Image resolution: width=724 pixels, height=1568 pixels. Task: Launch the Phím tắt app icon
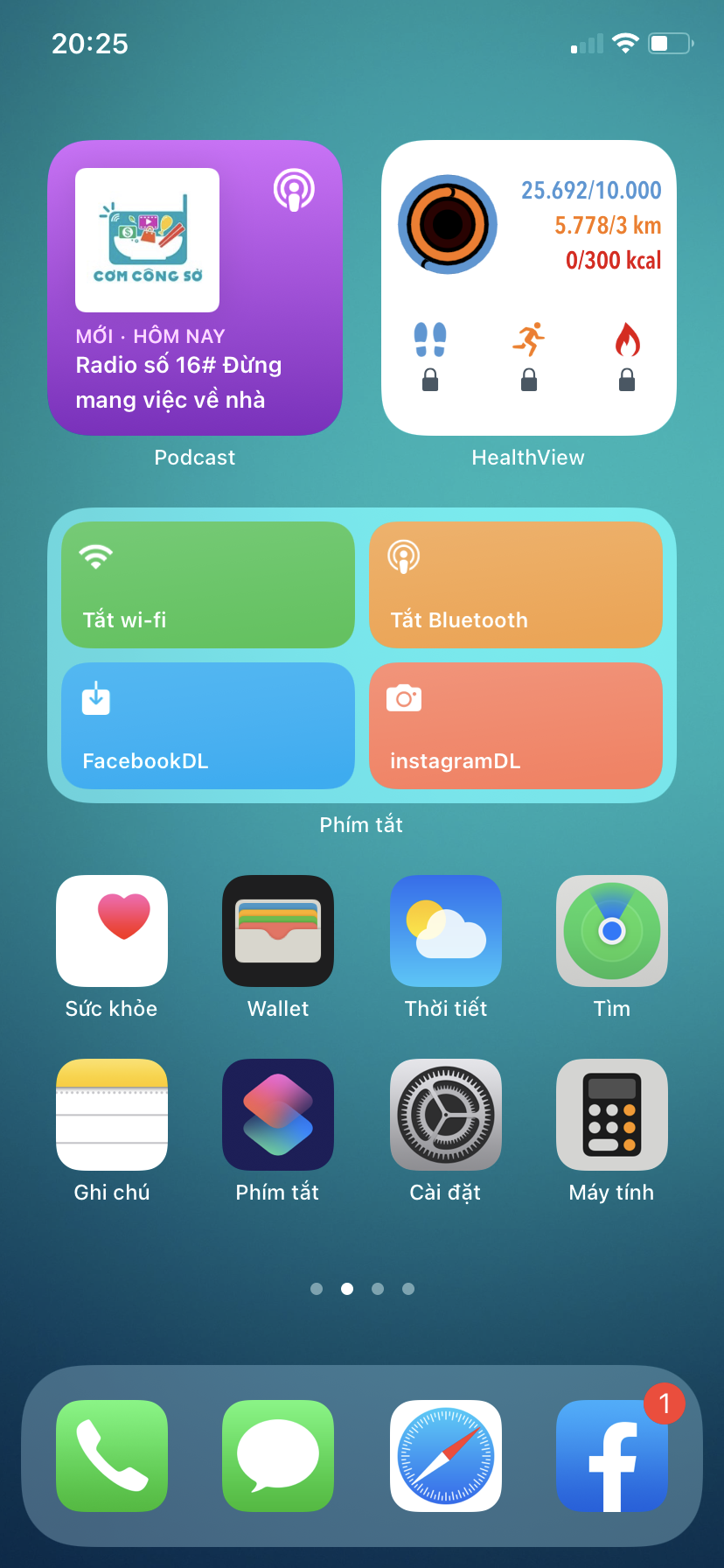pos(278,1115)
